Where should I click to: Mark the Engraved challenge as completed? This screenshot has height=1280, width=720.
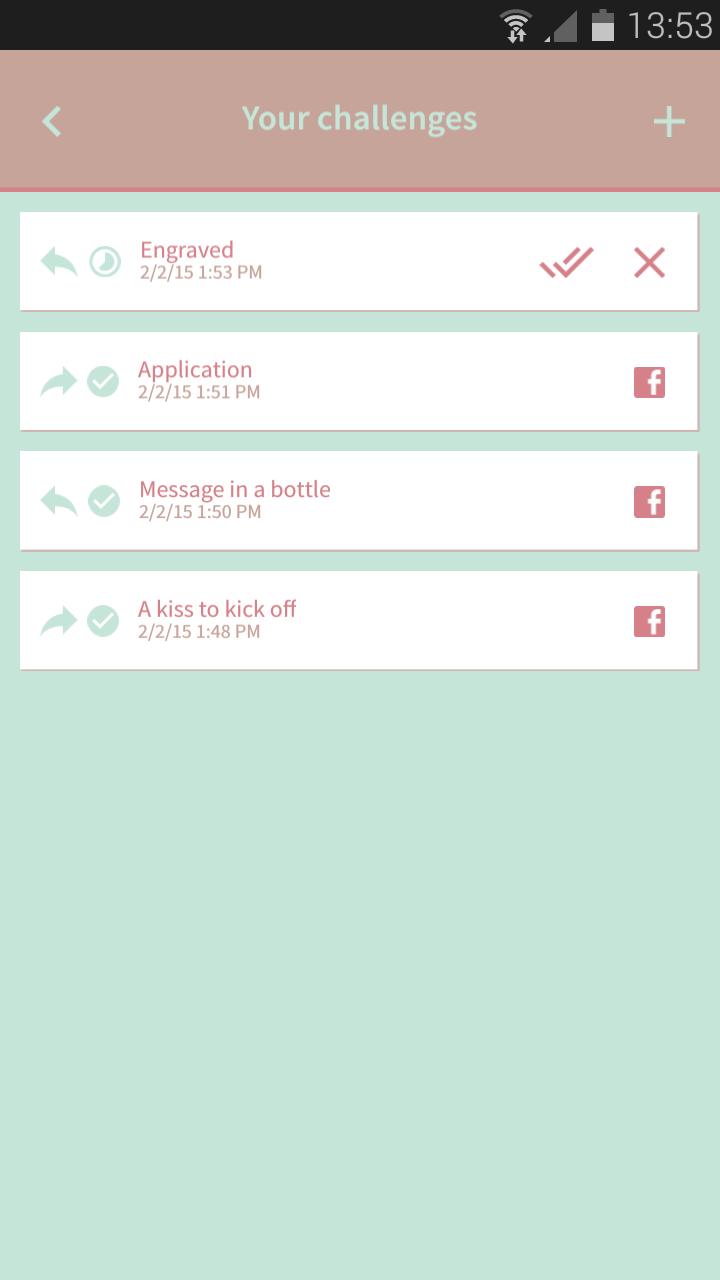pos(566,262)
